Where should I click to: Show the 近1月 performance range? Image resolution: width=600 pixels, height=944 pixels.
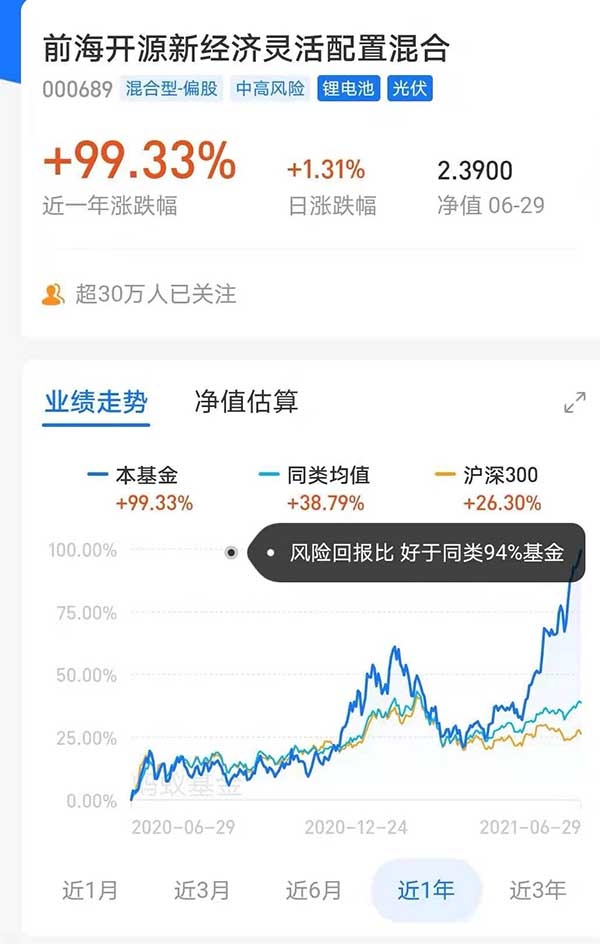[89, 889]
